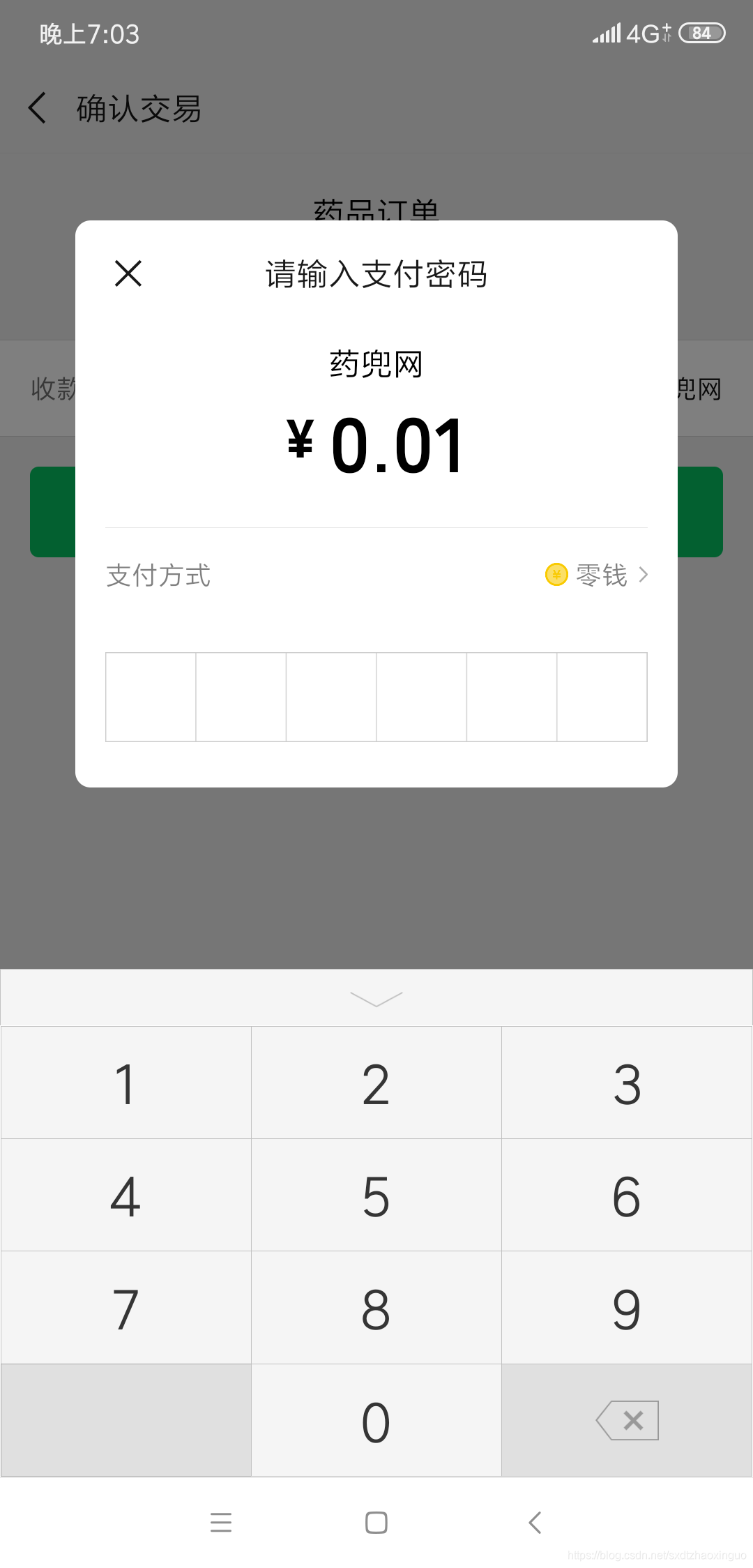This screenshot has height=1568, width=753.
Task: Type digit 3 on the keypad
Action: [x=627, y=1084]
